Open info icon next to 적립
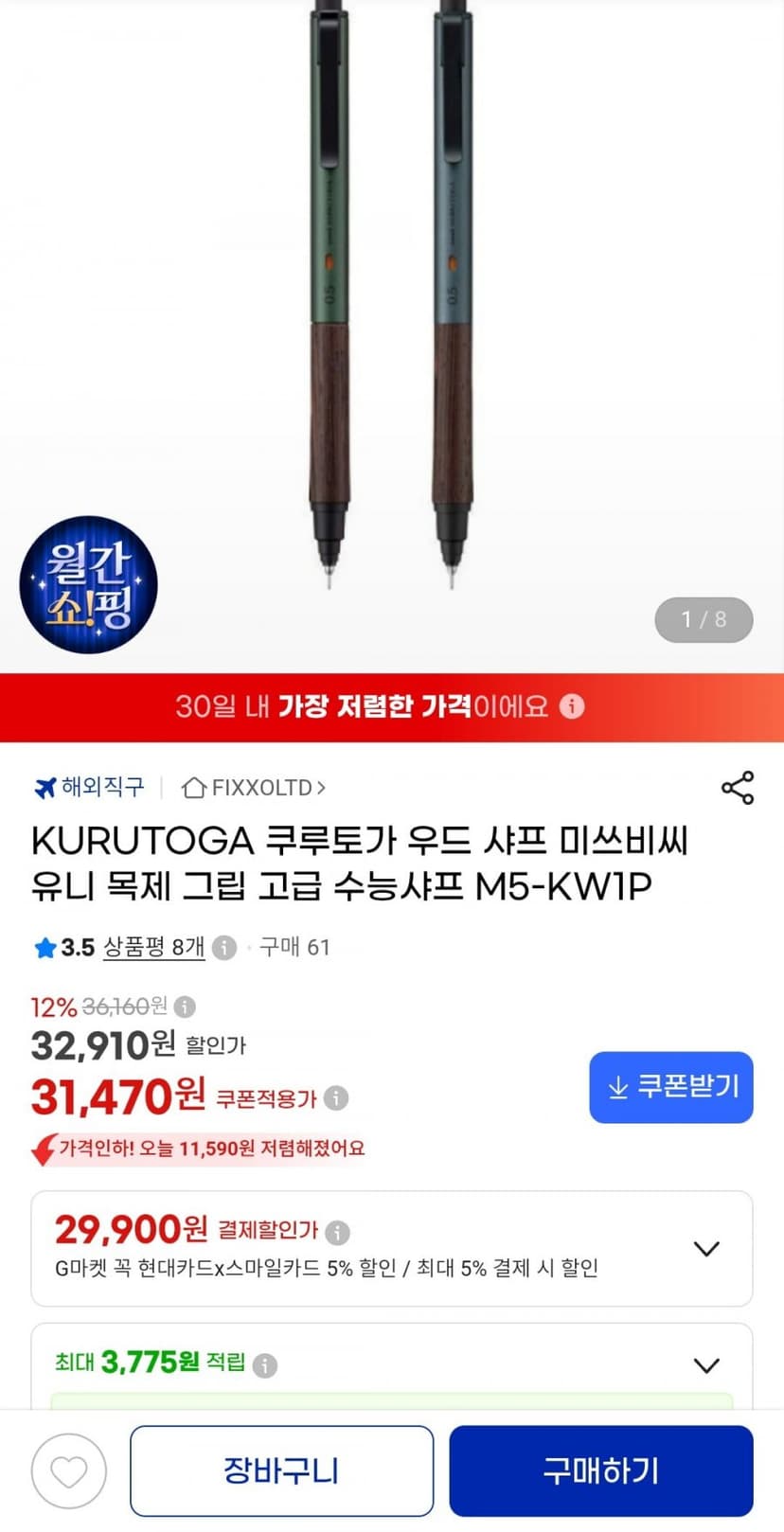The width and height of the screenshot is (784, 1532). (x=265, y=1365)
